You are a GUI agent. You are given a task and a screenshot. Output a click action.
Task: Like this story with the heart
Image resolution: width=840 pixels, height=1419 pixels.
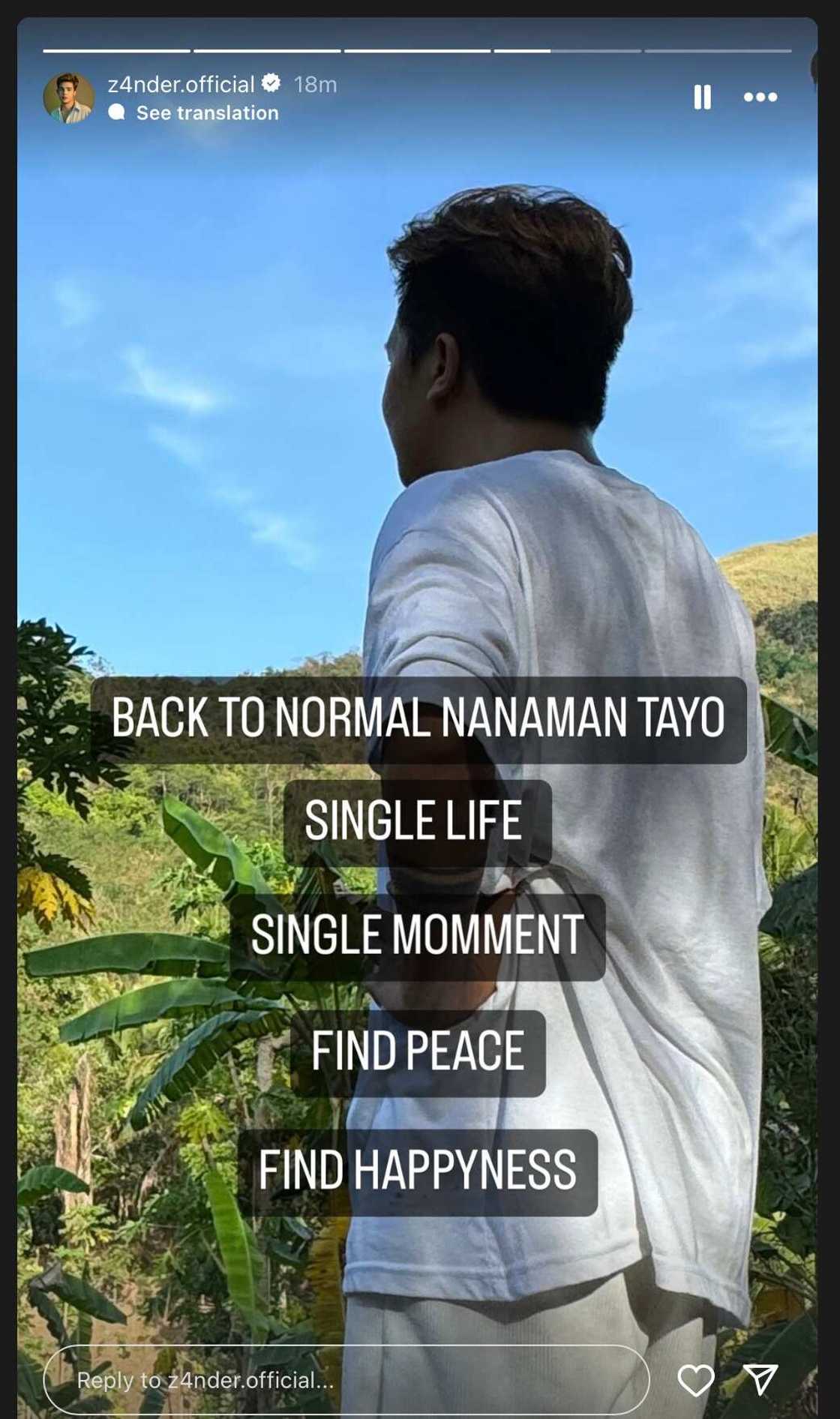(695, 1379)
